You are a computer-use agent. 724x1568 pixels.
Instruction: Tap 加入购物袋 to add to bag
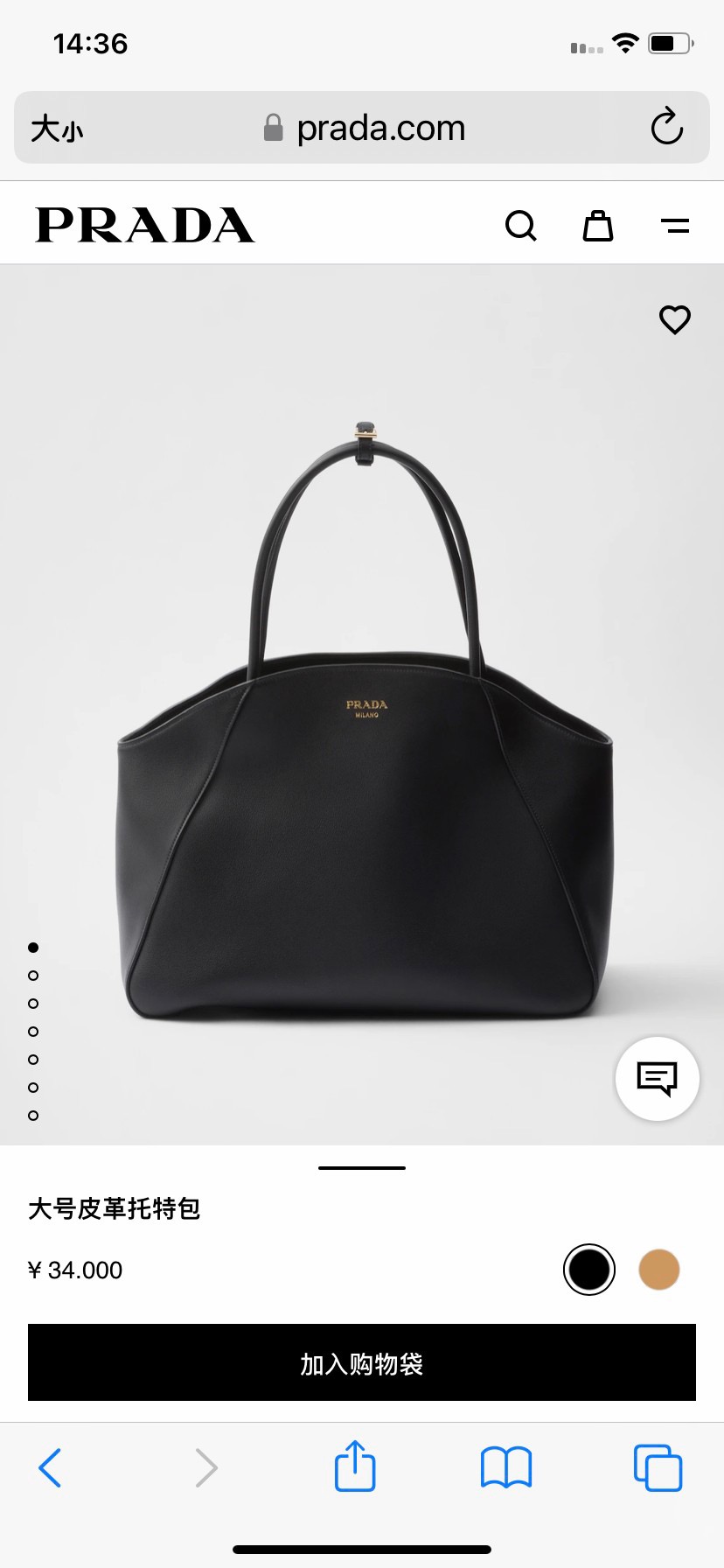point(362,1362)
